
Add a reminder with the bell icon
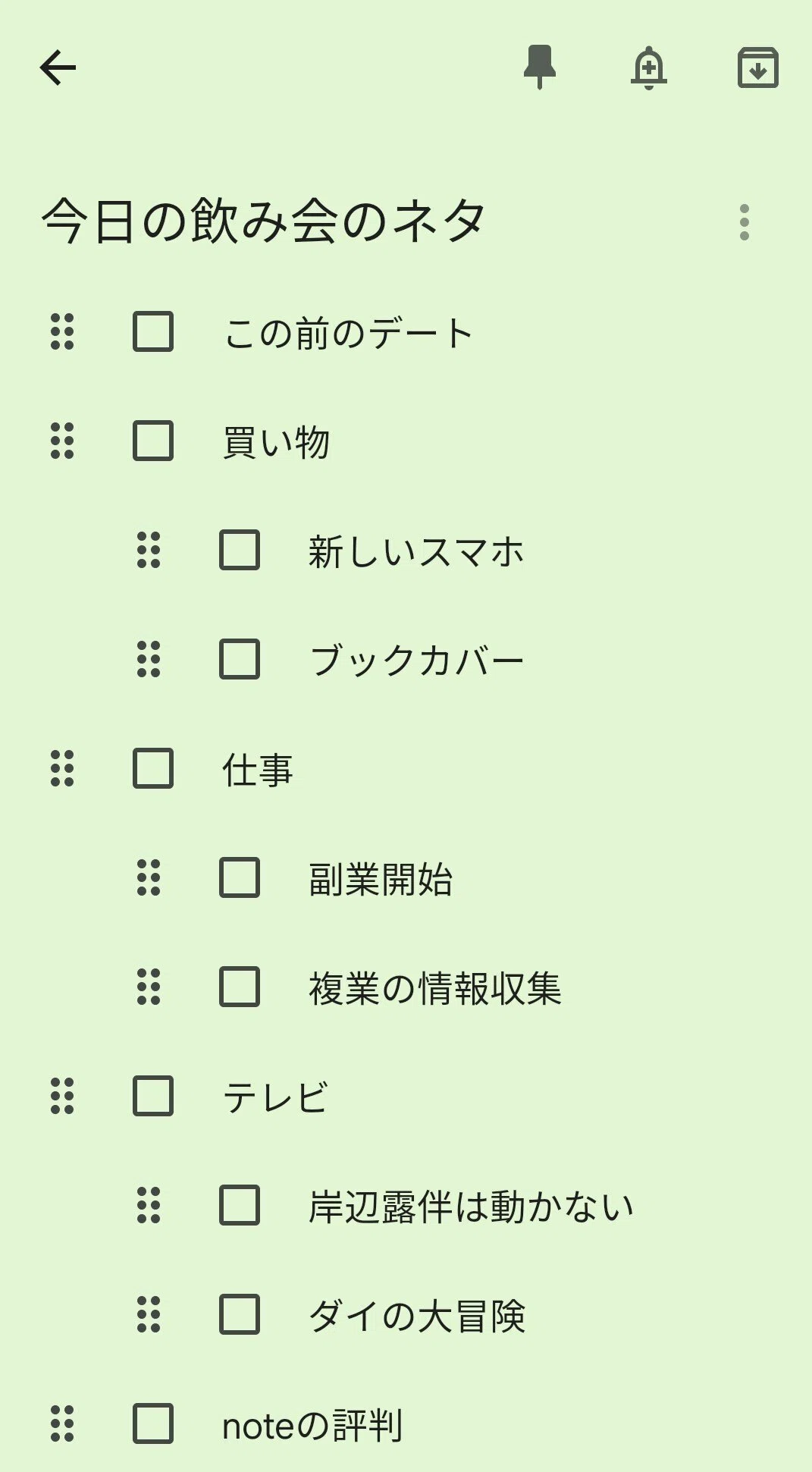click(x=649, y=68)
